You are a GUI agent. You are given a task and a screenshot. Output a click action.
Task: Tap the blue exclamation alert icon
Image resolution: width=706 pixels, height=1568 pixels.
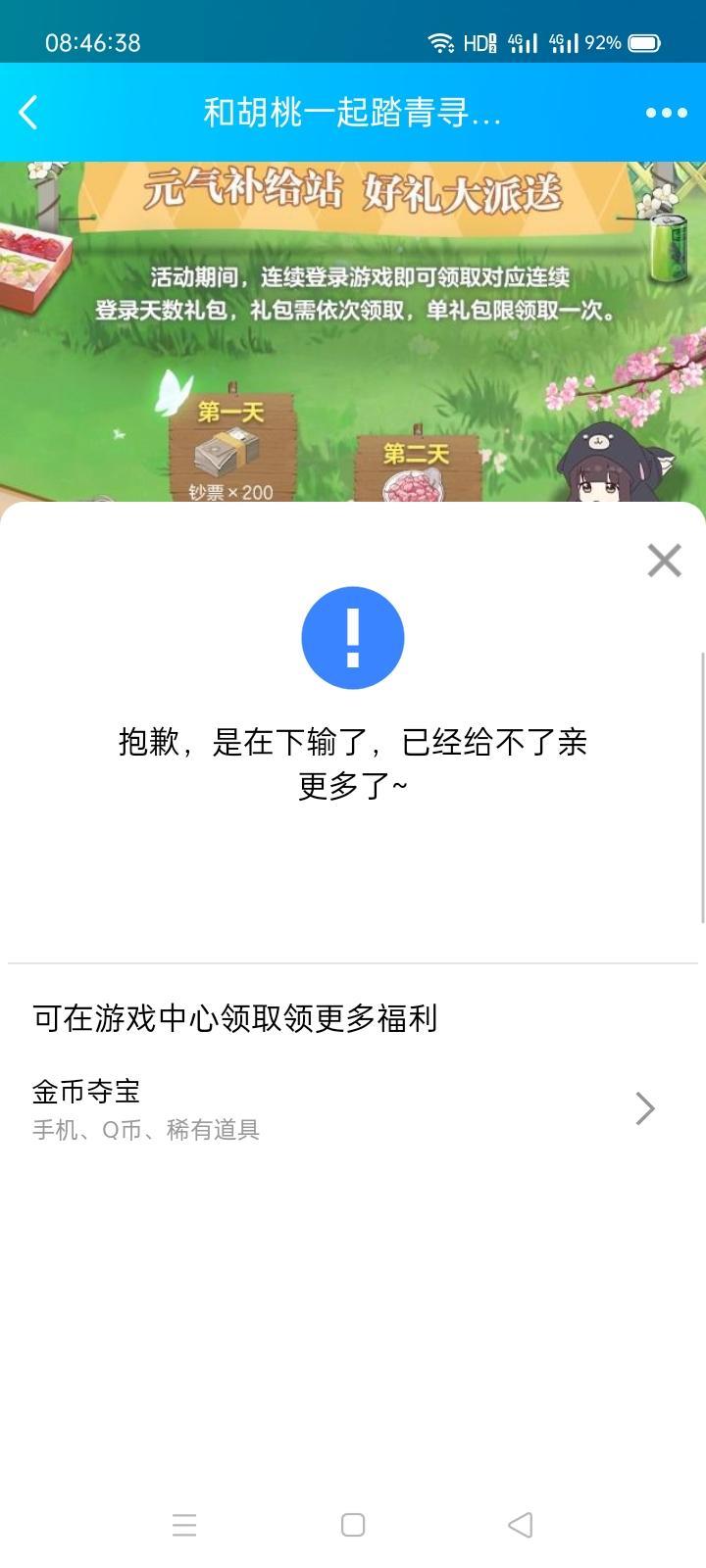point(352,637)
